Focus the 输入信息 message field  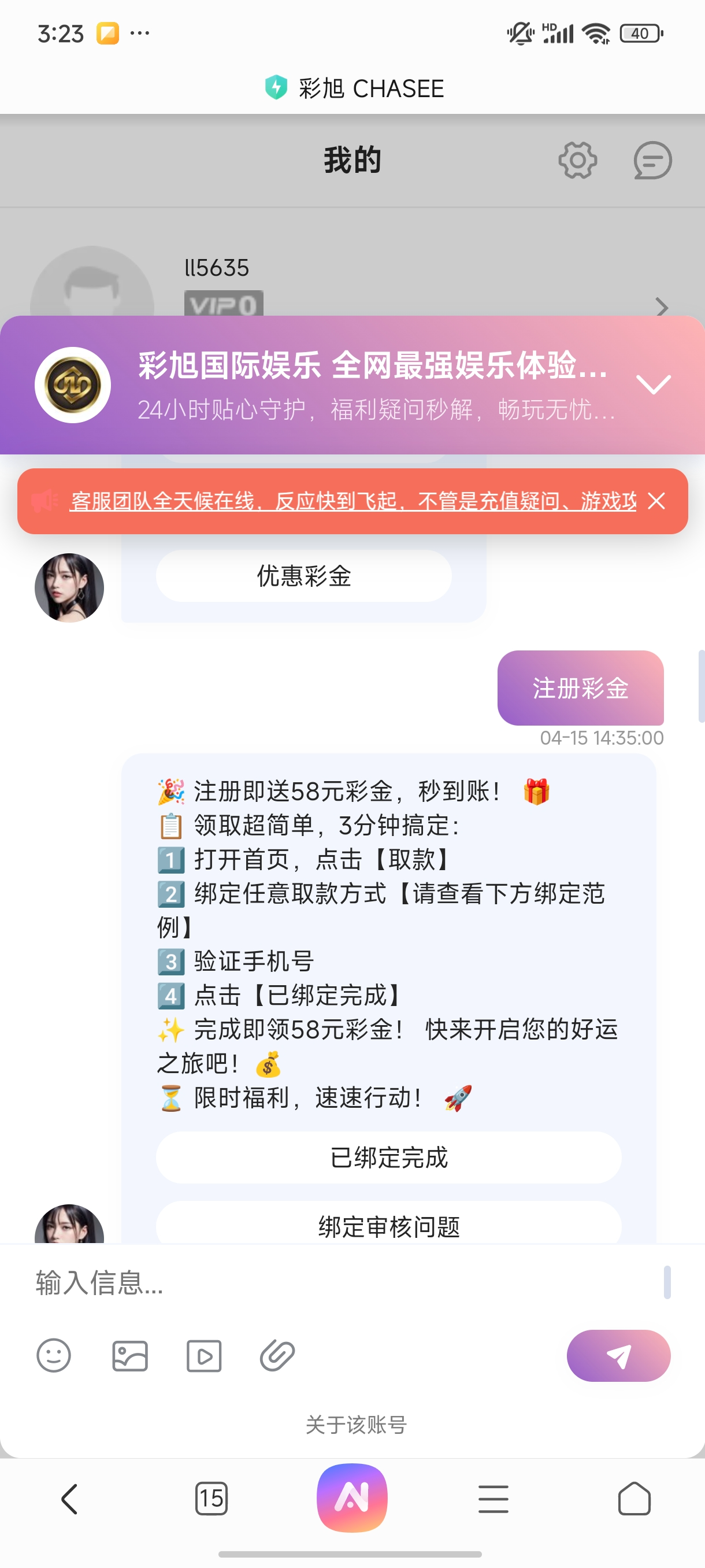pos(340,1282)
